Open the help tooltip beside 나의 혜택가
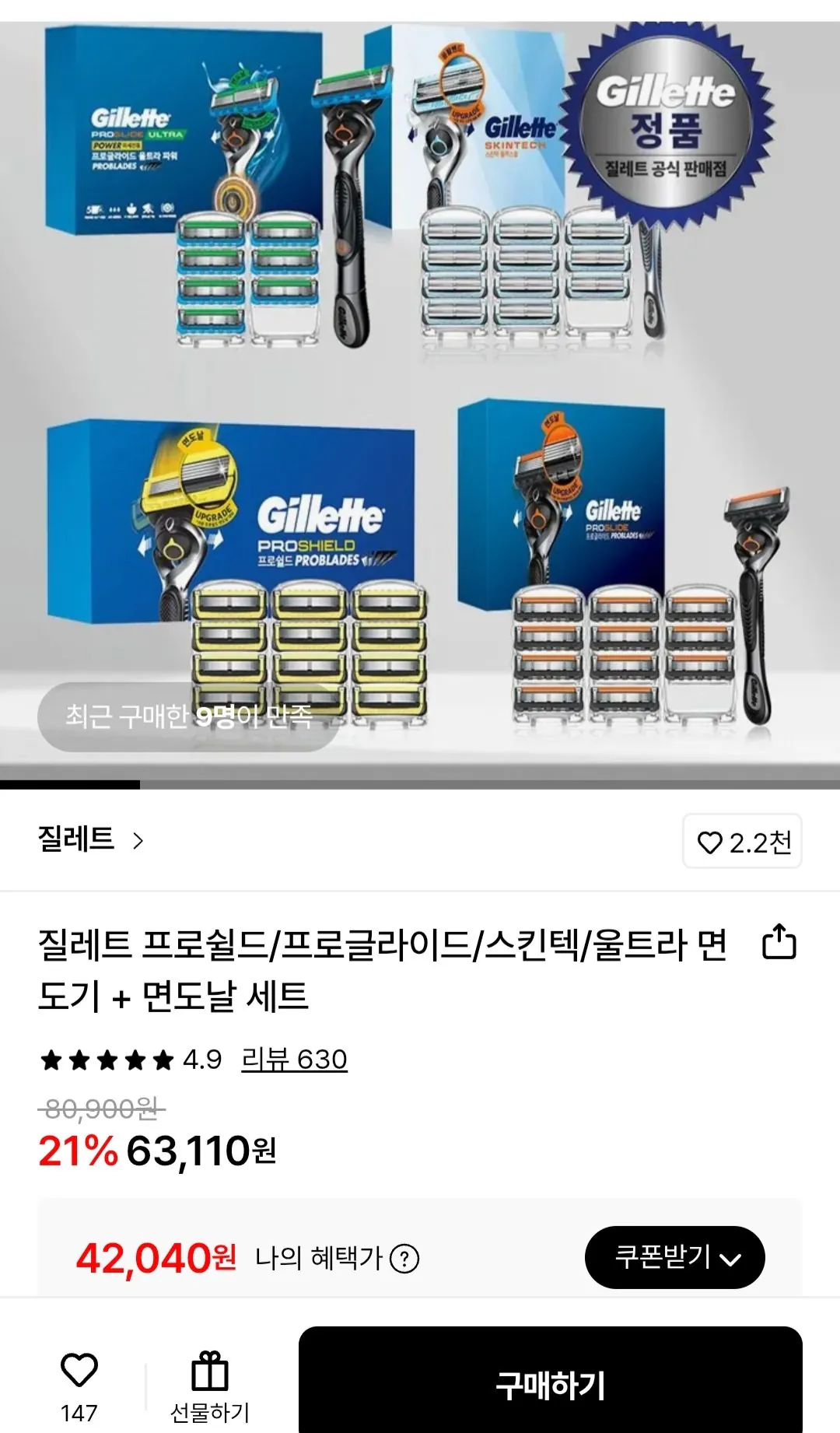840x1433 pixels. click(404, 1259)
